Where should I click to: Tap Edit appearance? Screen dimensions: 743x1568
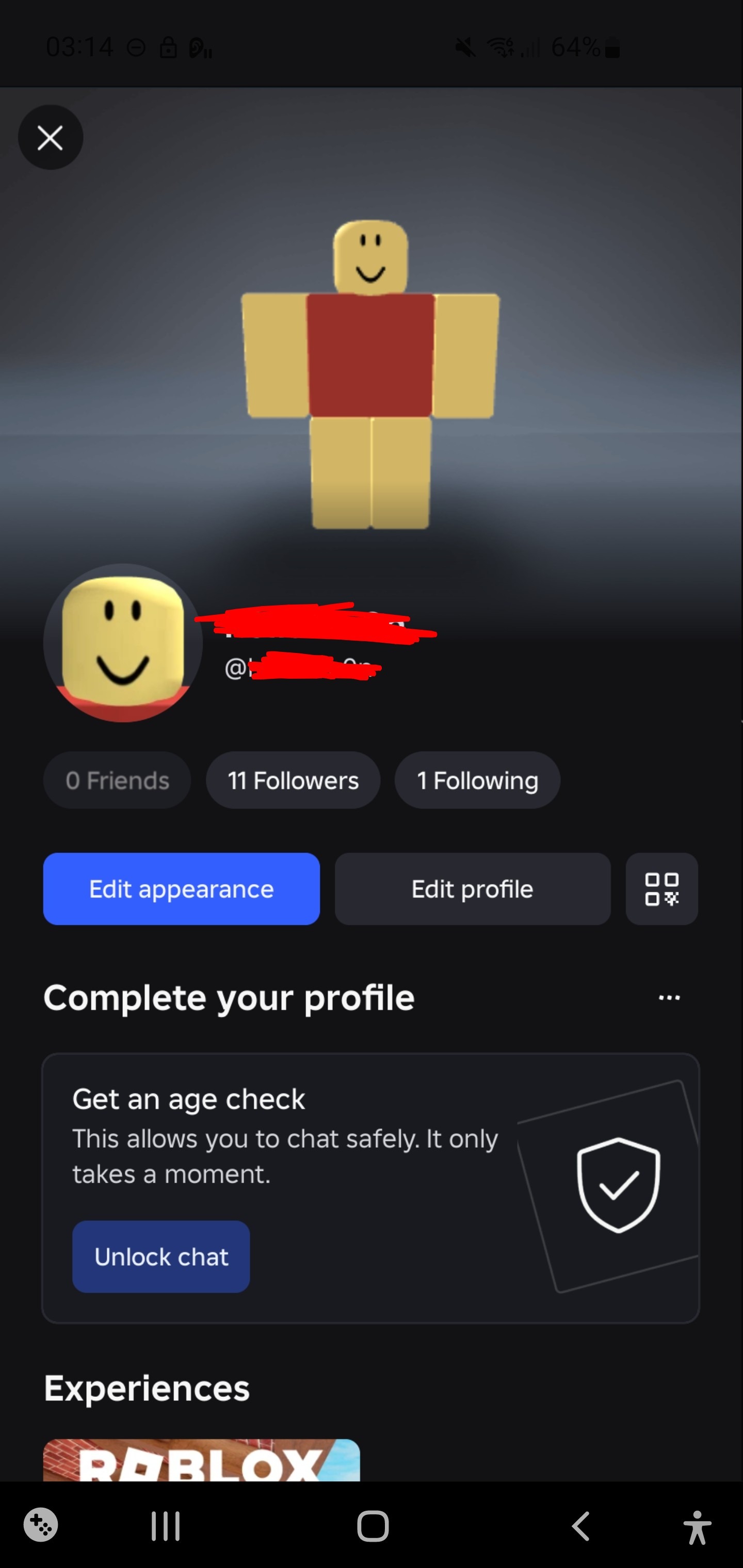(182, 889)
